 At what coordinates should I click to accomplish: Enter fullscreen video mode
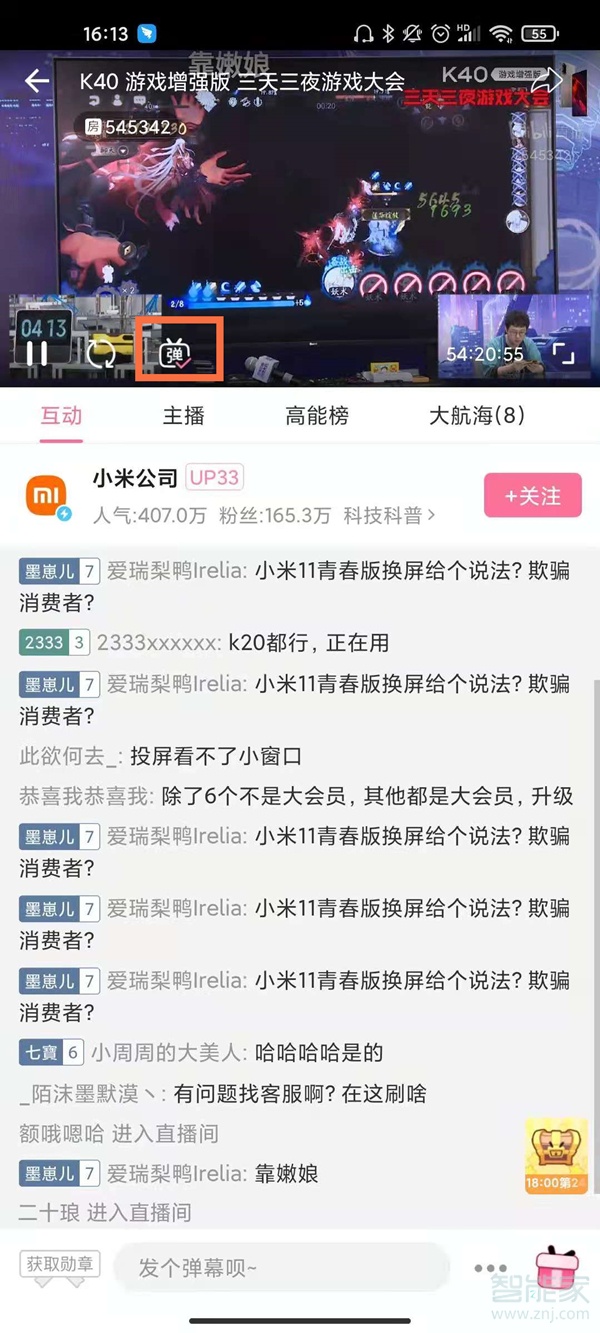pyautogui.click(x=564, y=354)
